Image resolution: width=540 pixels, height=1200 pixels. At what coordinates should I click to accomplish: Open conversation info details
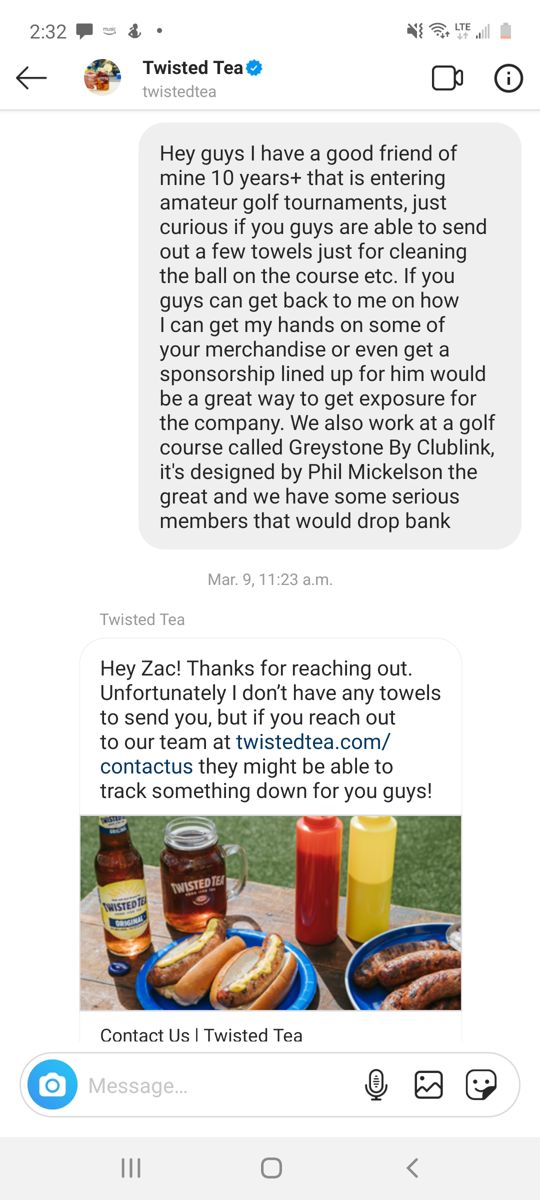tap(508, 78)
